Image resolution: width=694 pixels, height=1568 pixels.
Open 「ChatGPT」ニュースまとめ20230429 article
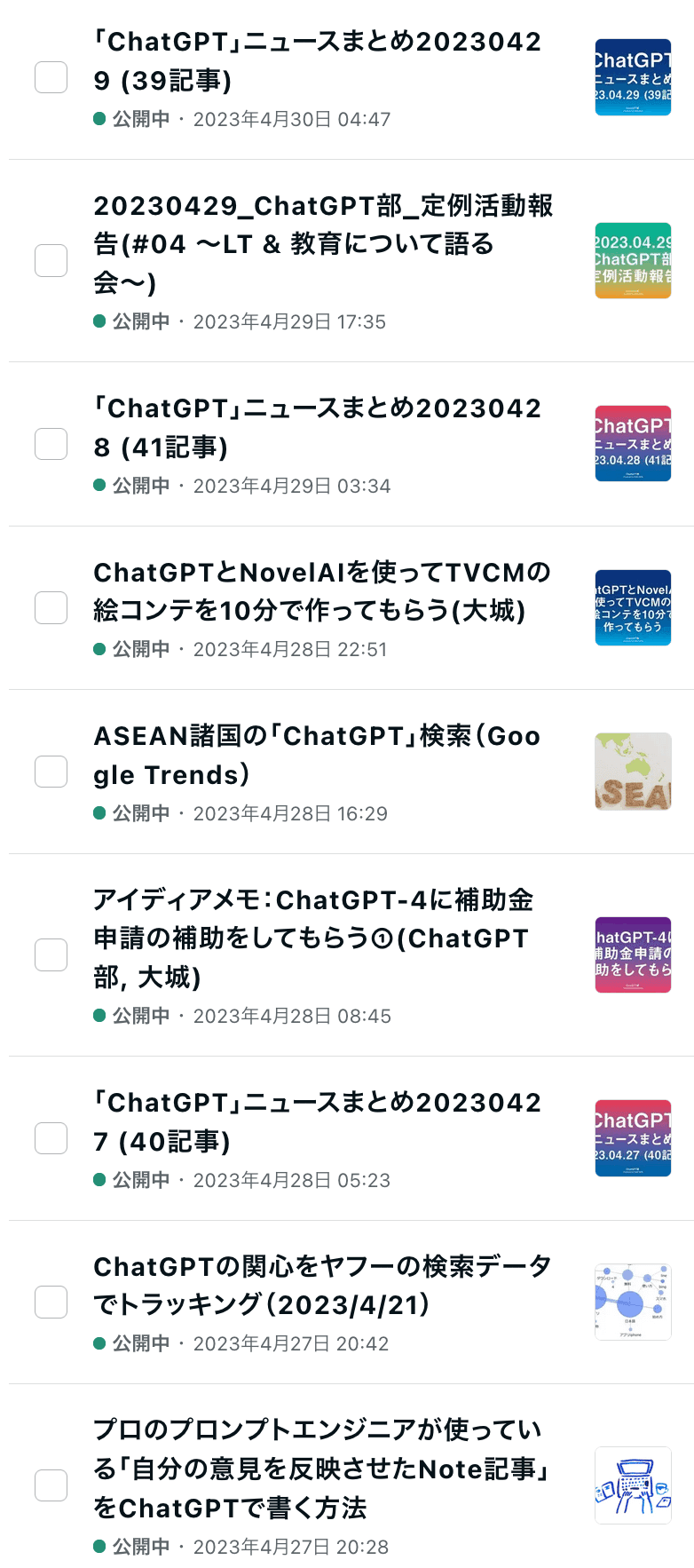[319, 59]
